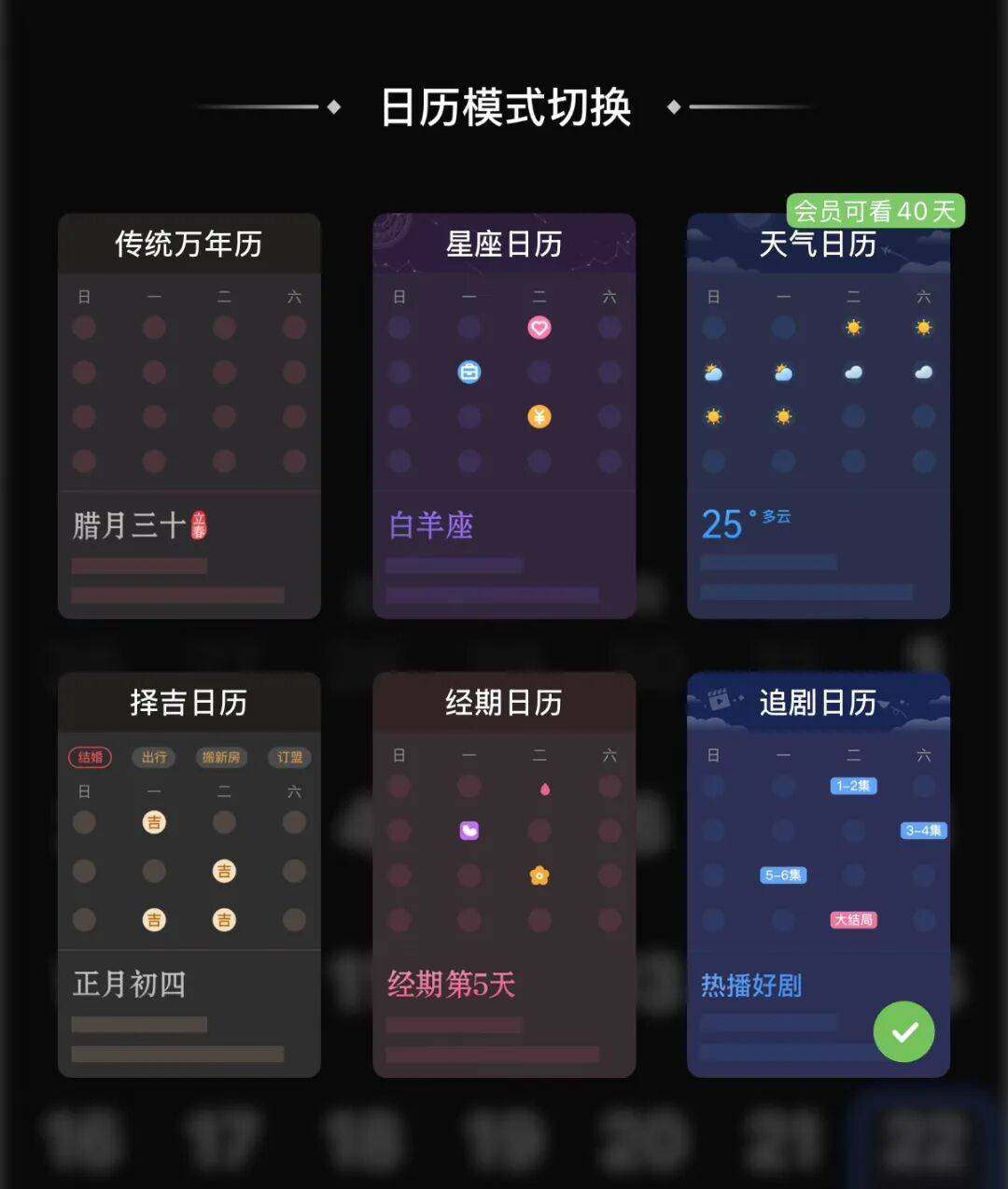Open the 经期日历 mode card
This screenshot has height=1189, width=1008.
pos(504,874)
